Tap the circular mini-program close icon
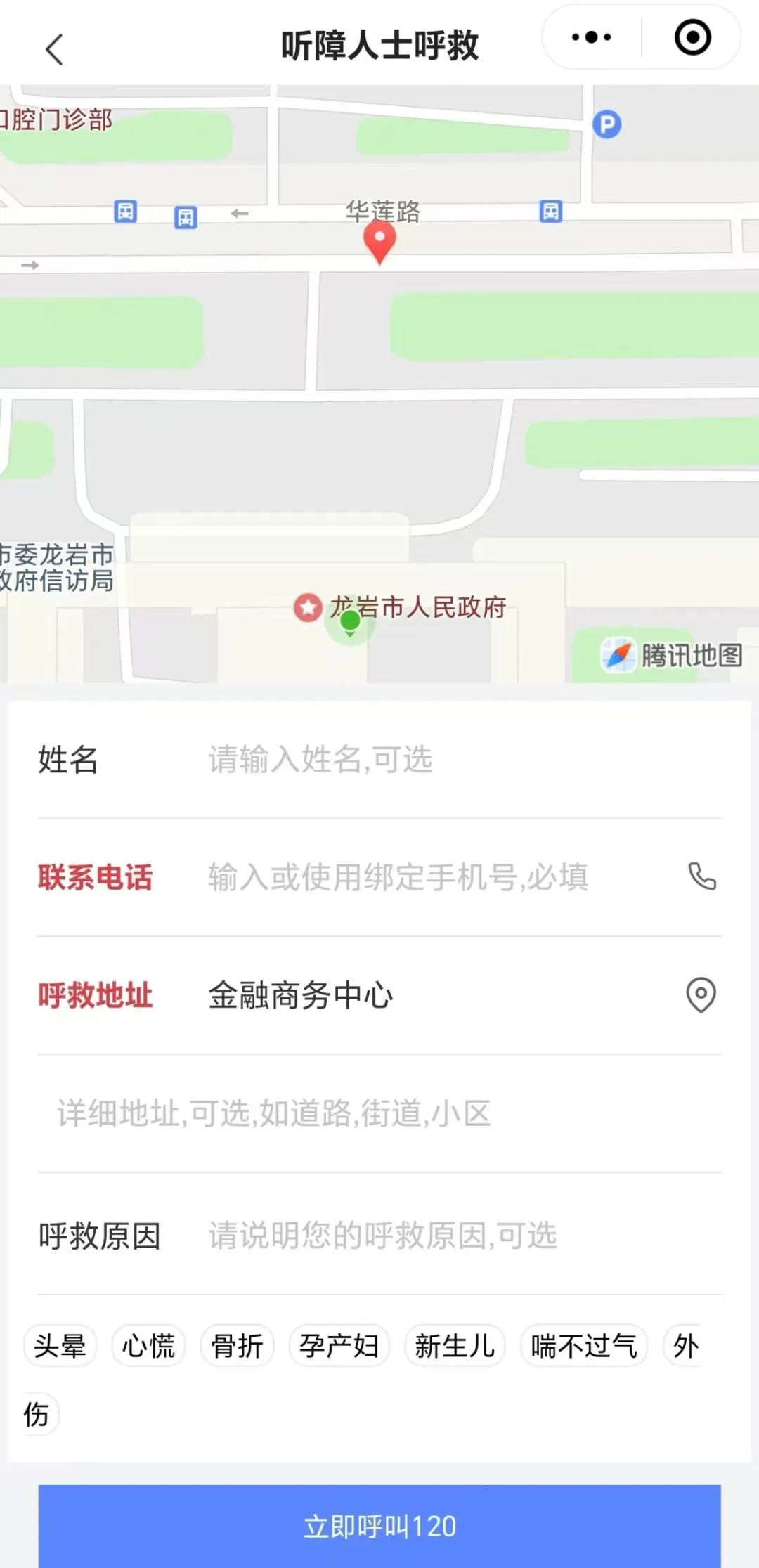Viewport: 759px width, 1568px height. point(691,39)
